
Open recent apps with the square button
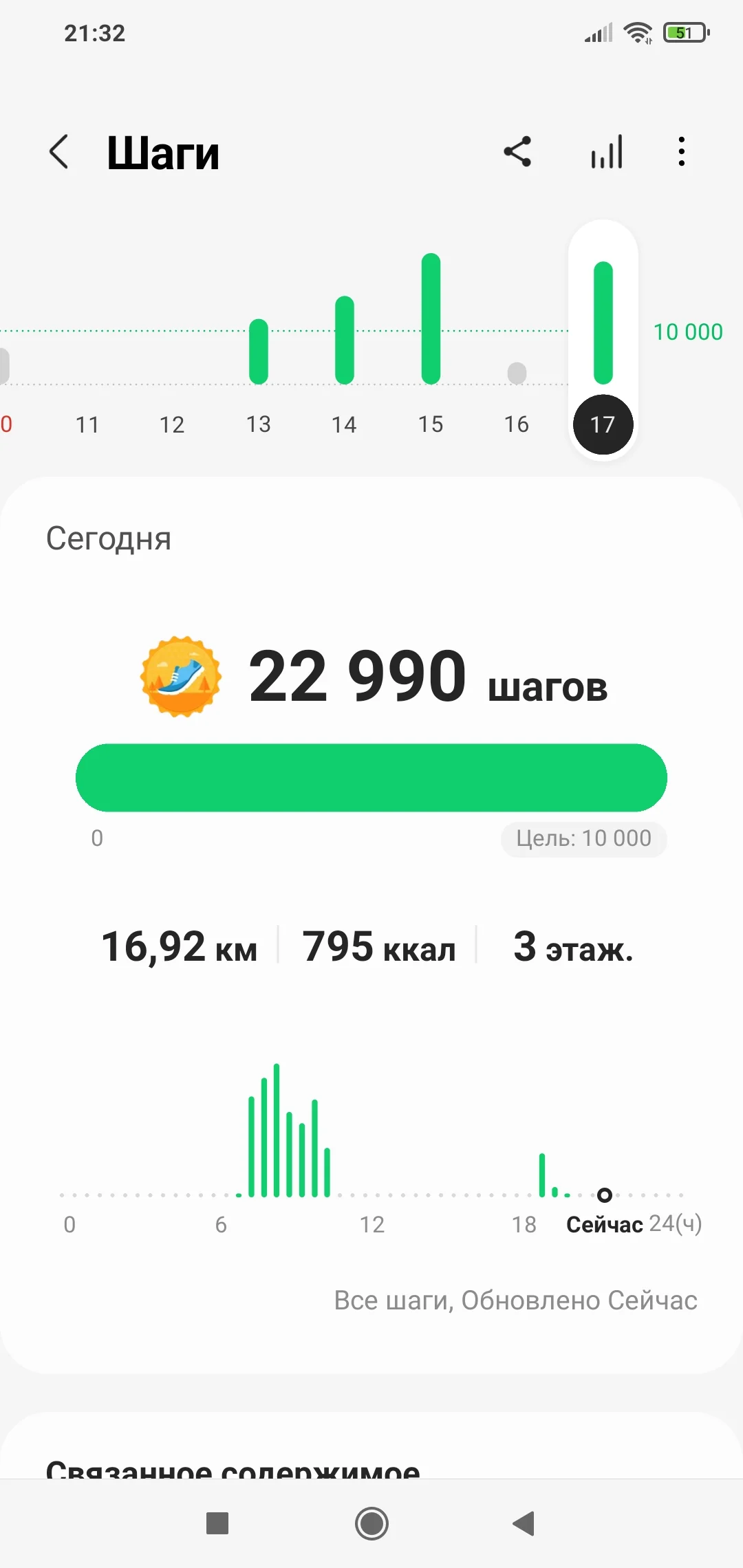[217, 1523]
